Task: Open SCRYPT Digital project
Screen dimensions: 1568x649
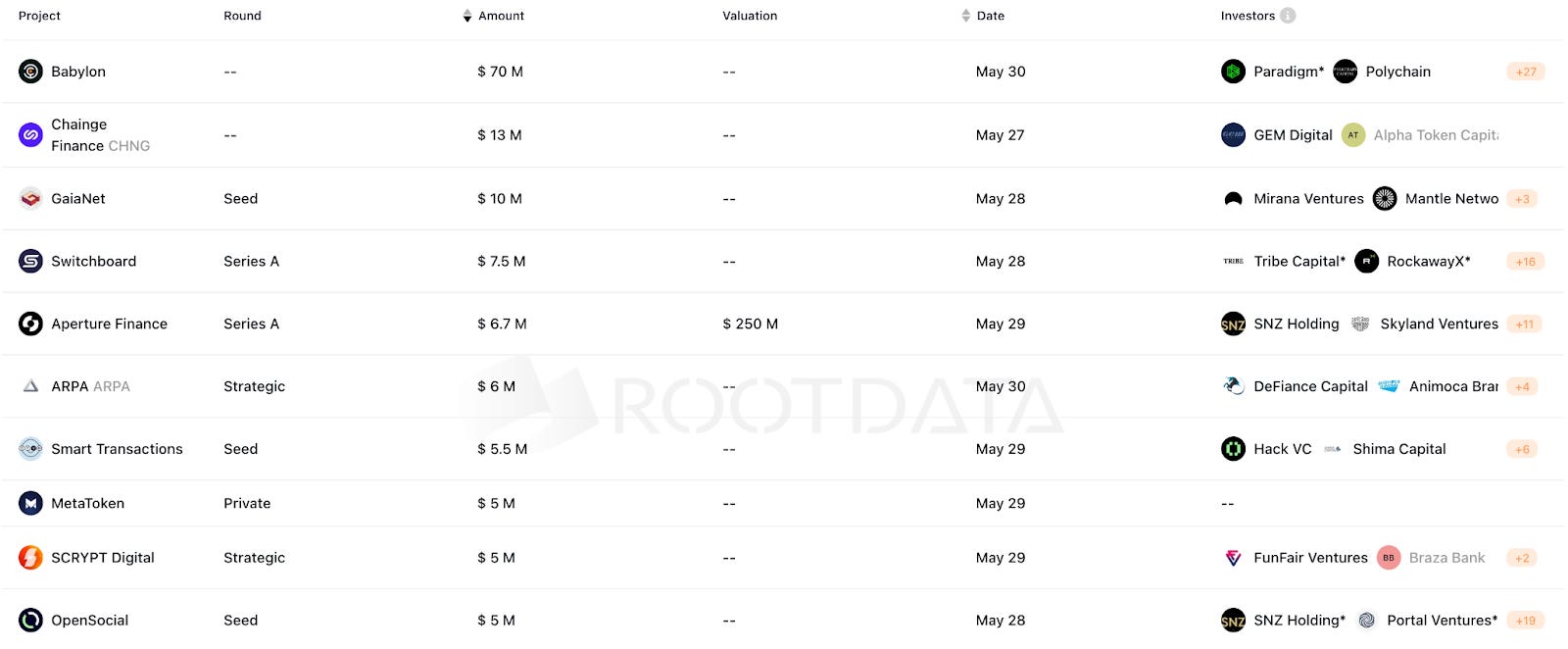Action: pyautogui.click(x=103, y=558)
